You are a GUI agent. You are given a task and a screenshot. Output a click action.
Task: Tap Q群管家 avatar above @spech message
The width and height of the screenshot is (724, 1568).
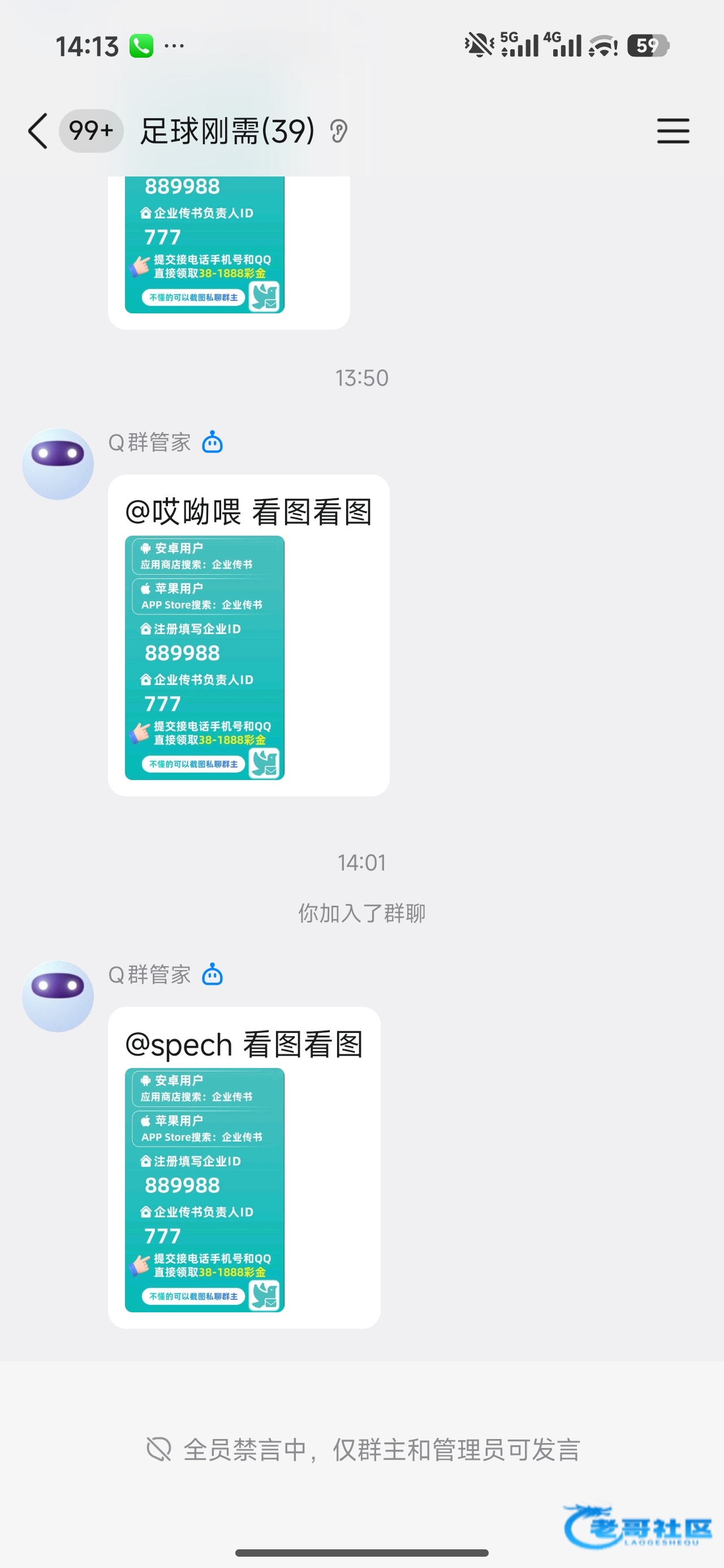point(58,997)
